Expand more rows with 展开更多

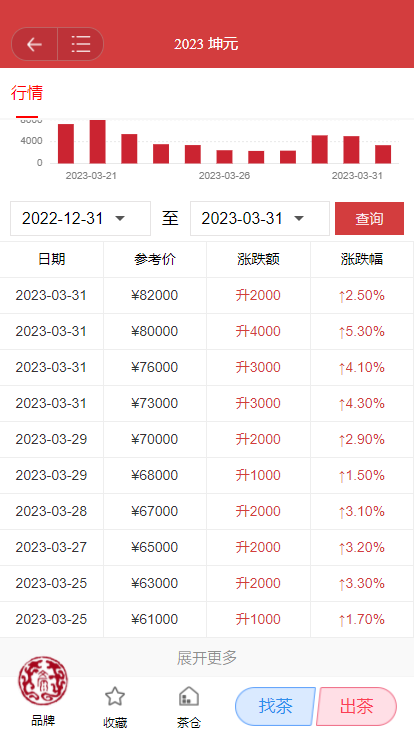[207, 658]
